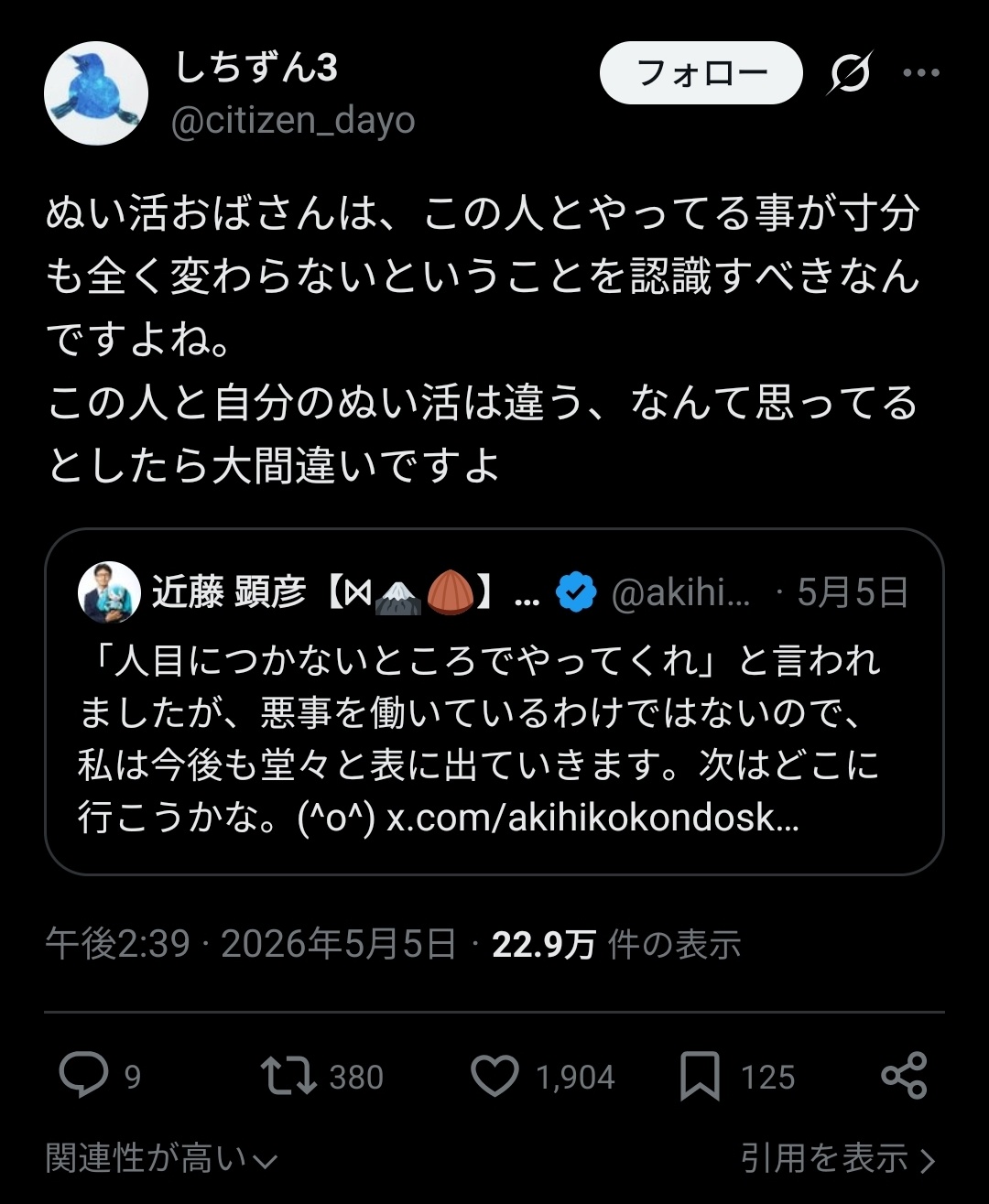This screenshot has height=1204, width=989.
Task: View quotes via 引用を表示
Action: pyautogui.click(x=838, y=1159)
